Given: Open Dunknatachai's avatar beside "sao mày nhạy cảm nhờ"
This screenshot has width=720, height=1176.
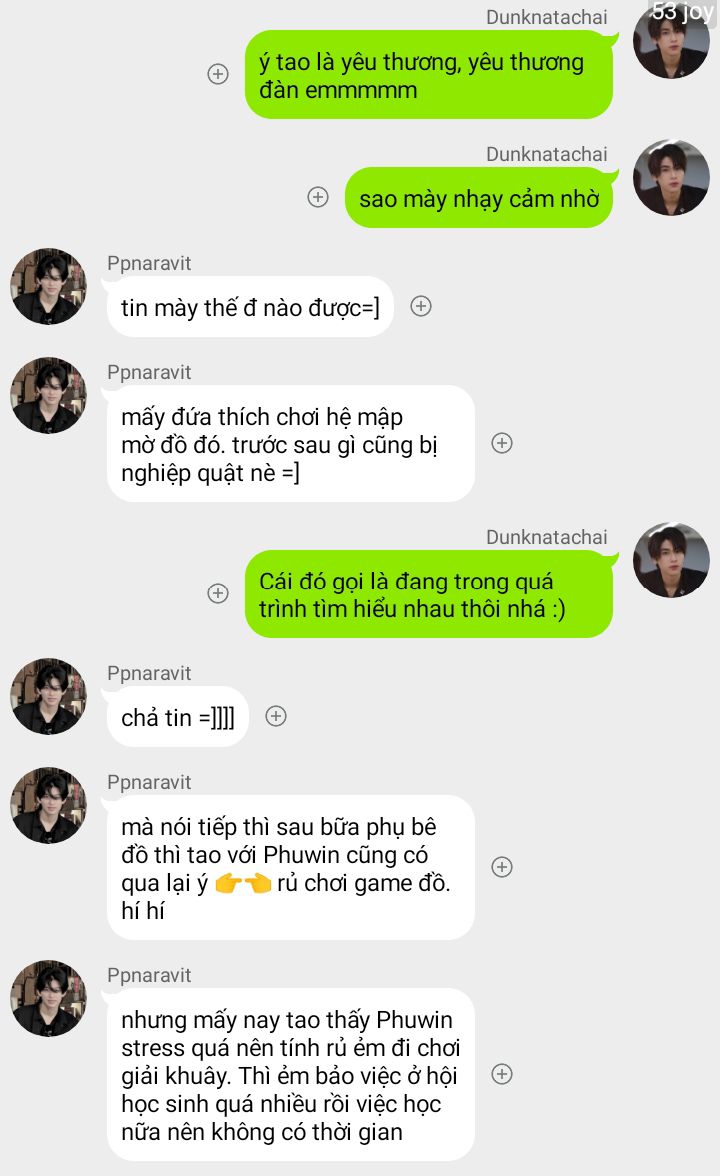Looking at the screenshot, I should click(672, 178).
